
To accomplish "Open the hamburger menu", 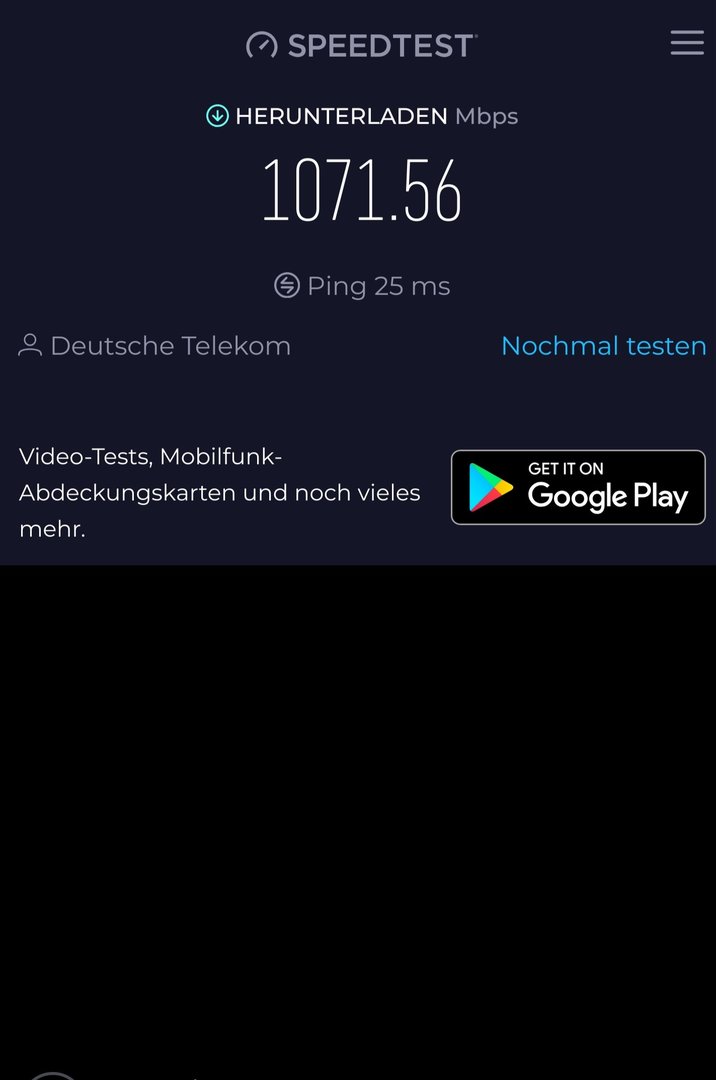I will coord(687,43).
